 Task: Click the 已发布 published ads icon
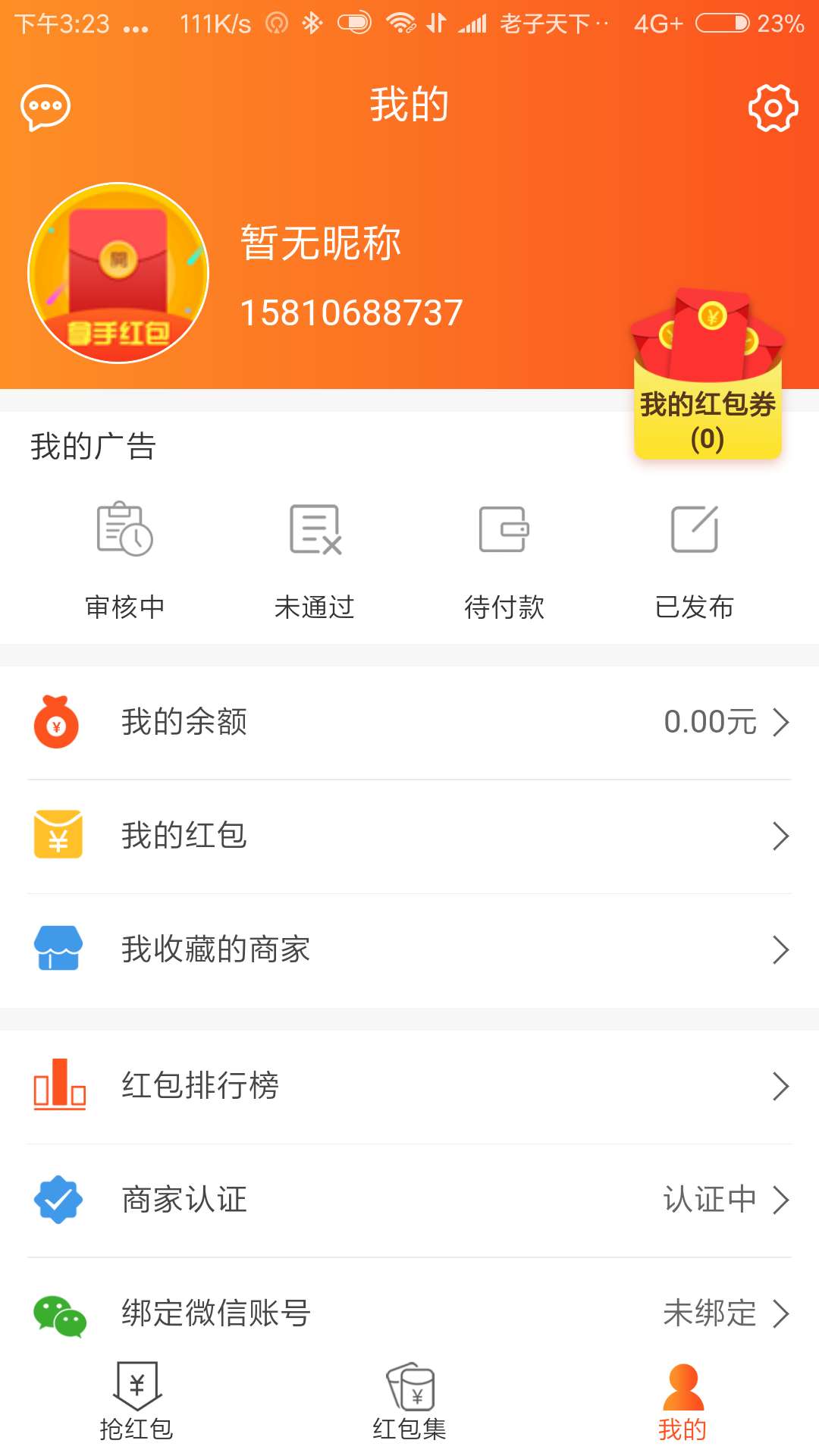pos(695,531)
